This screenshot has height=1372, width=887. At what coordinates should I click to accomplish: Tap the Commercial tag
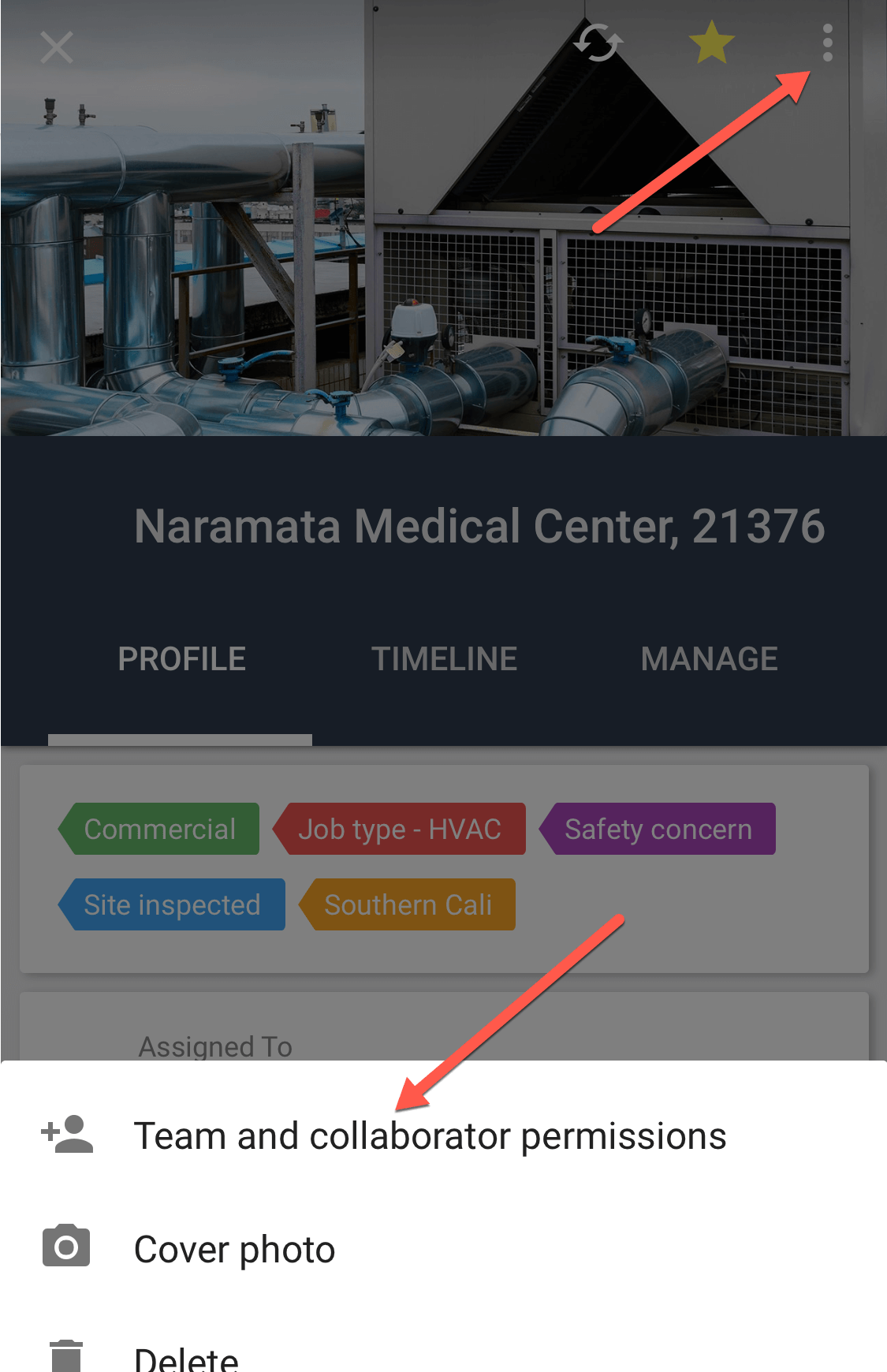tap(160, 829)
